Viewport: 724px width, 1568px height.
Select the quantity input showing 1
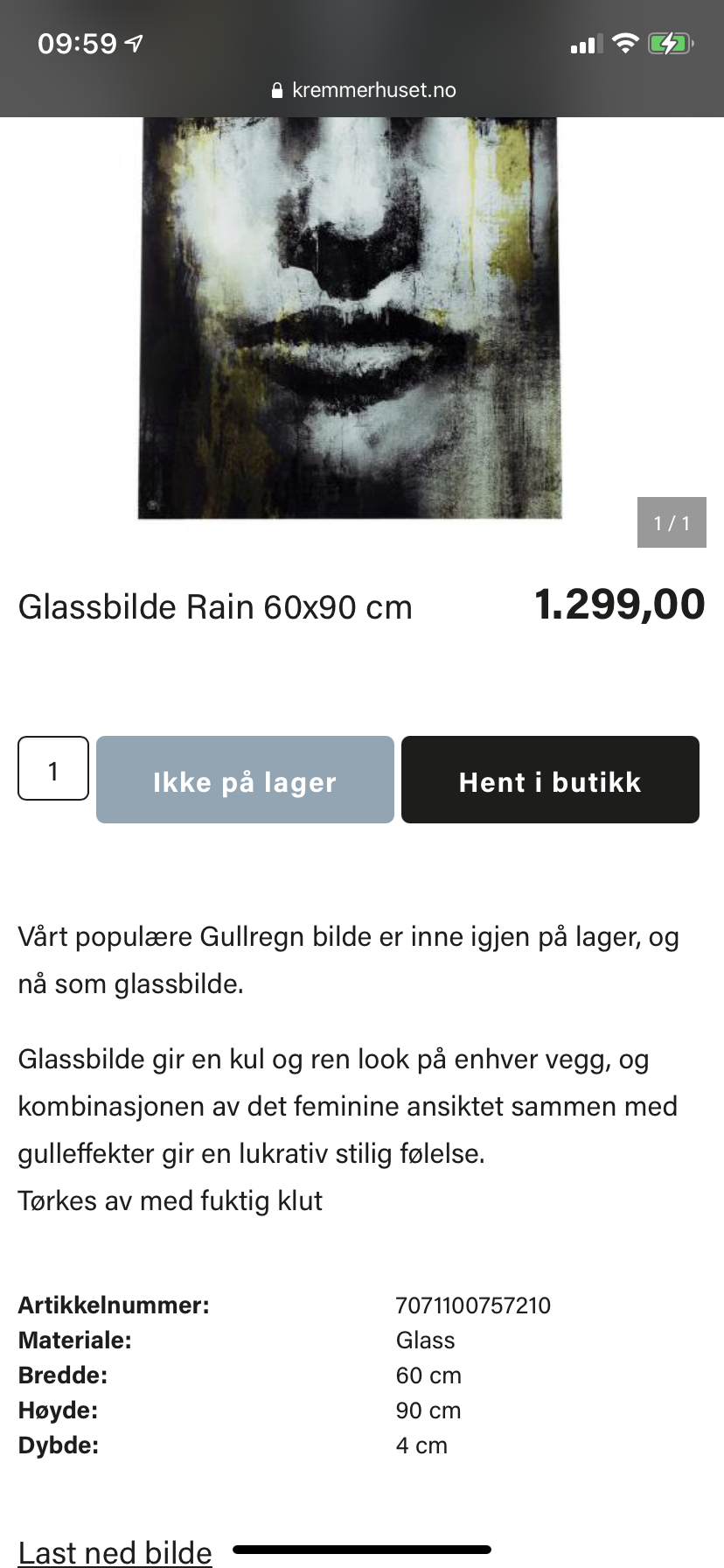point(52,770)
